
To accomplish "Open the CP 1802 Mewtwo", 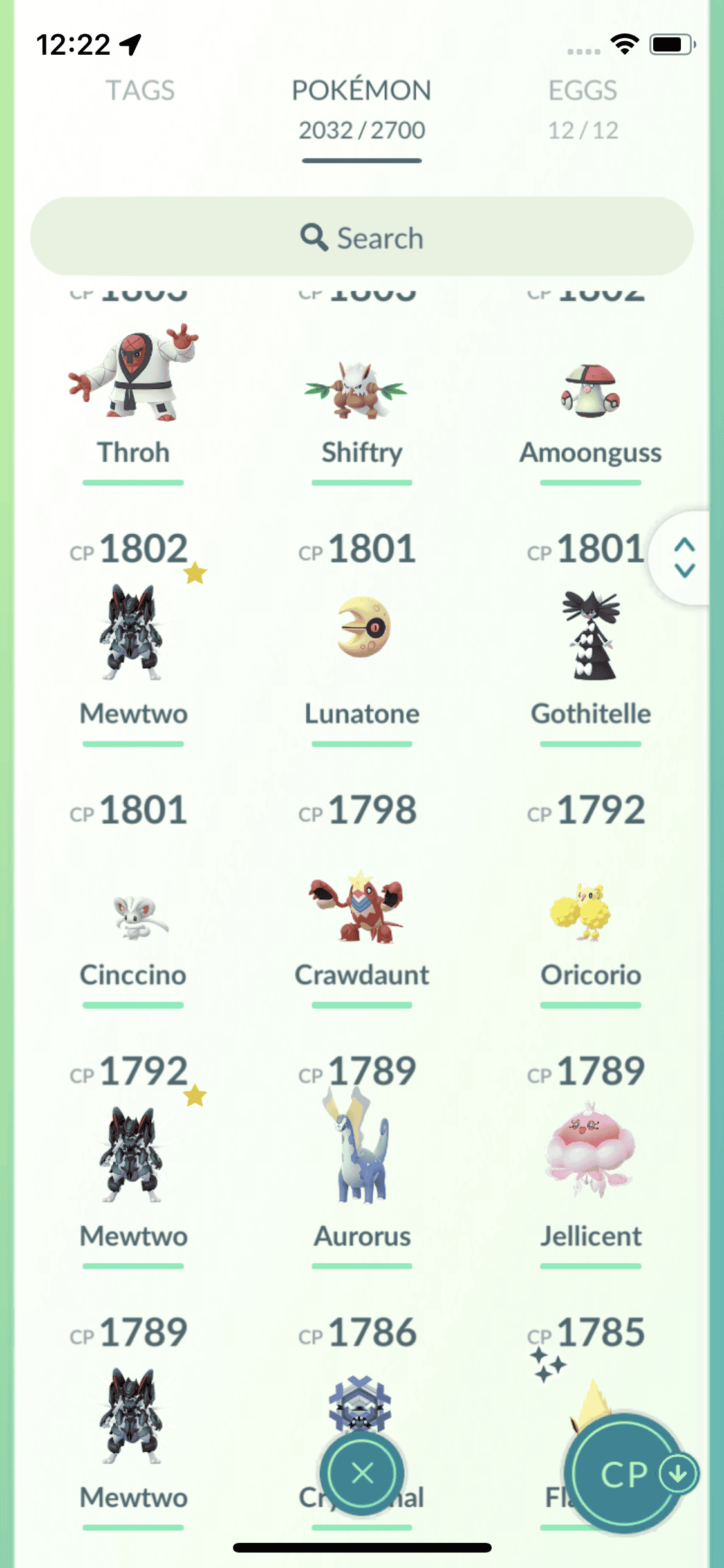I will click(x=133, y=634).
